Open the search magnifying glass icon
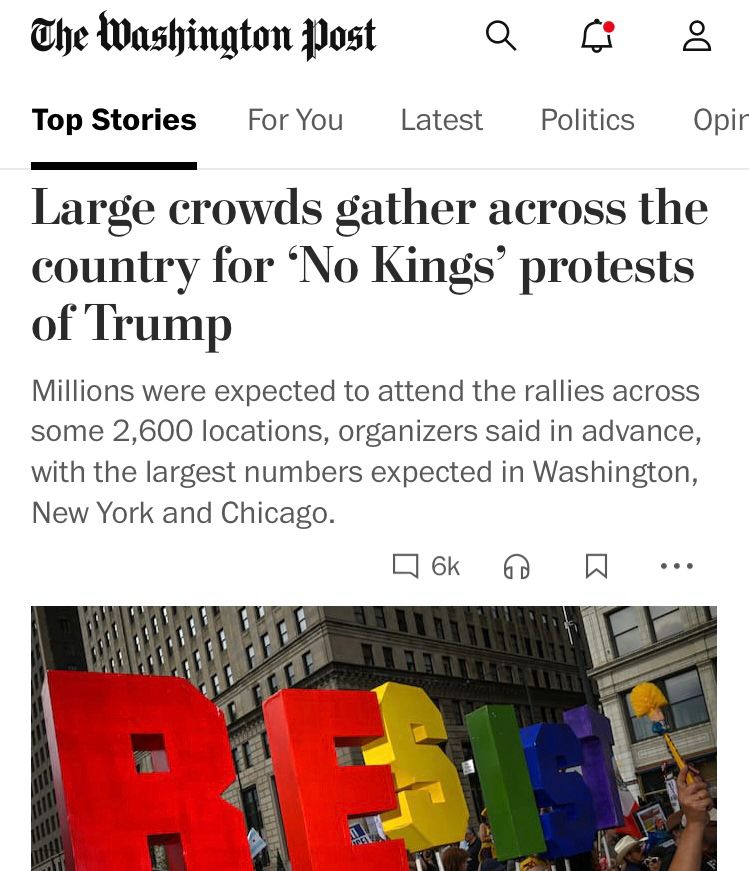The image size is (749, 871). 502,35
